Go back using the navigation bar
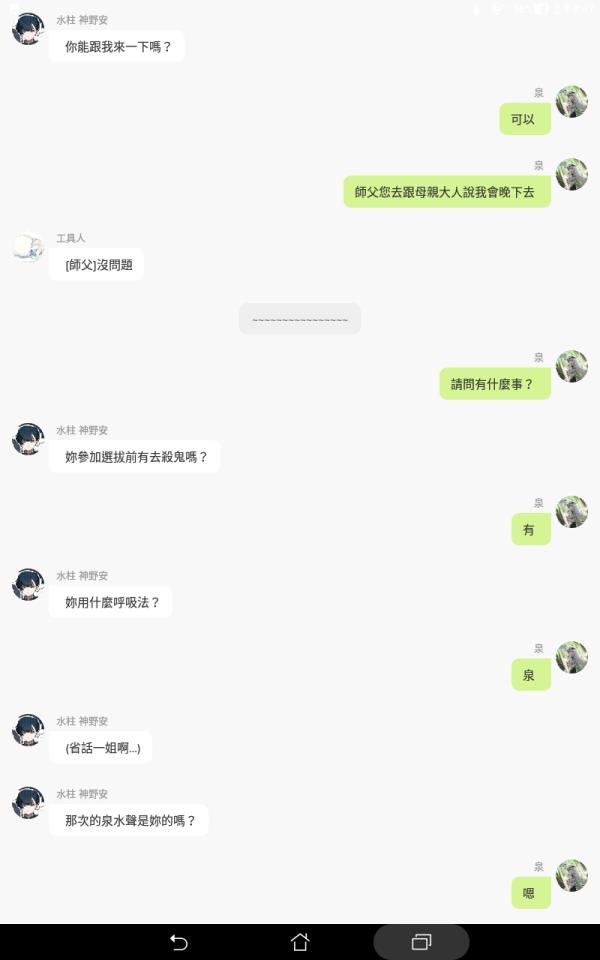This screenshot has width=600, height=960. 178,942
